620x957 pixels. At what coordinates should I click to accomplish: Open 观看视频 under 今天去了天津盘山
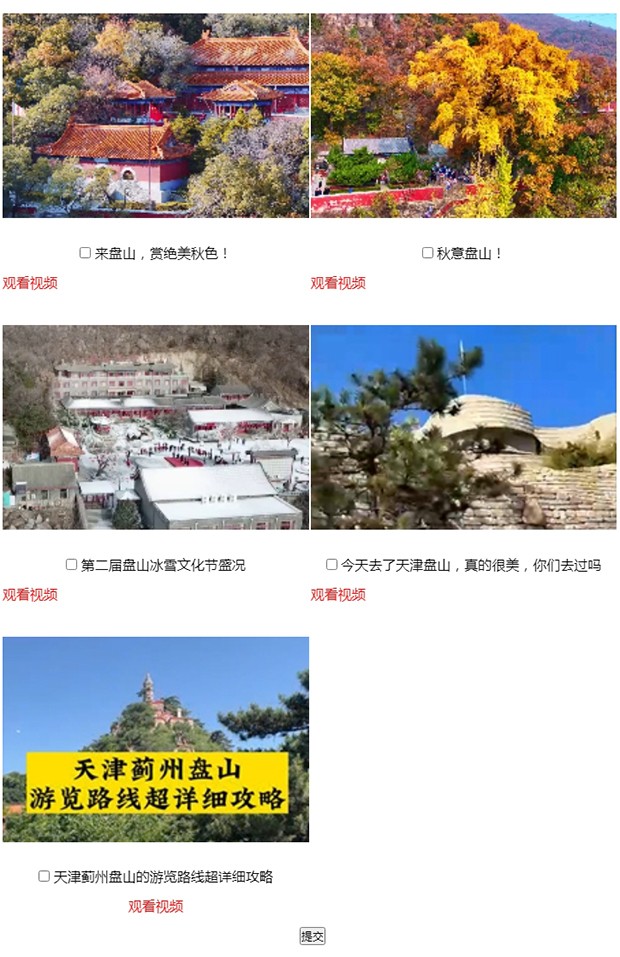click(x=338, y=595)
